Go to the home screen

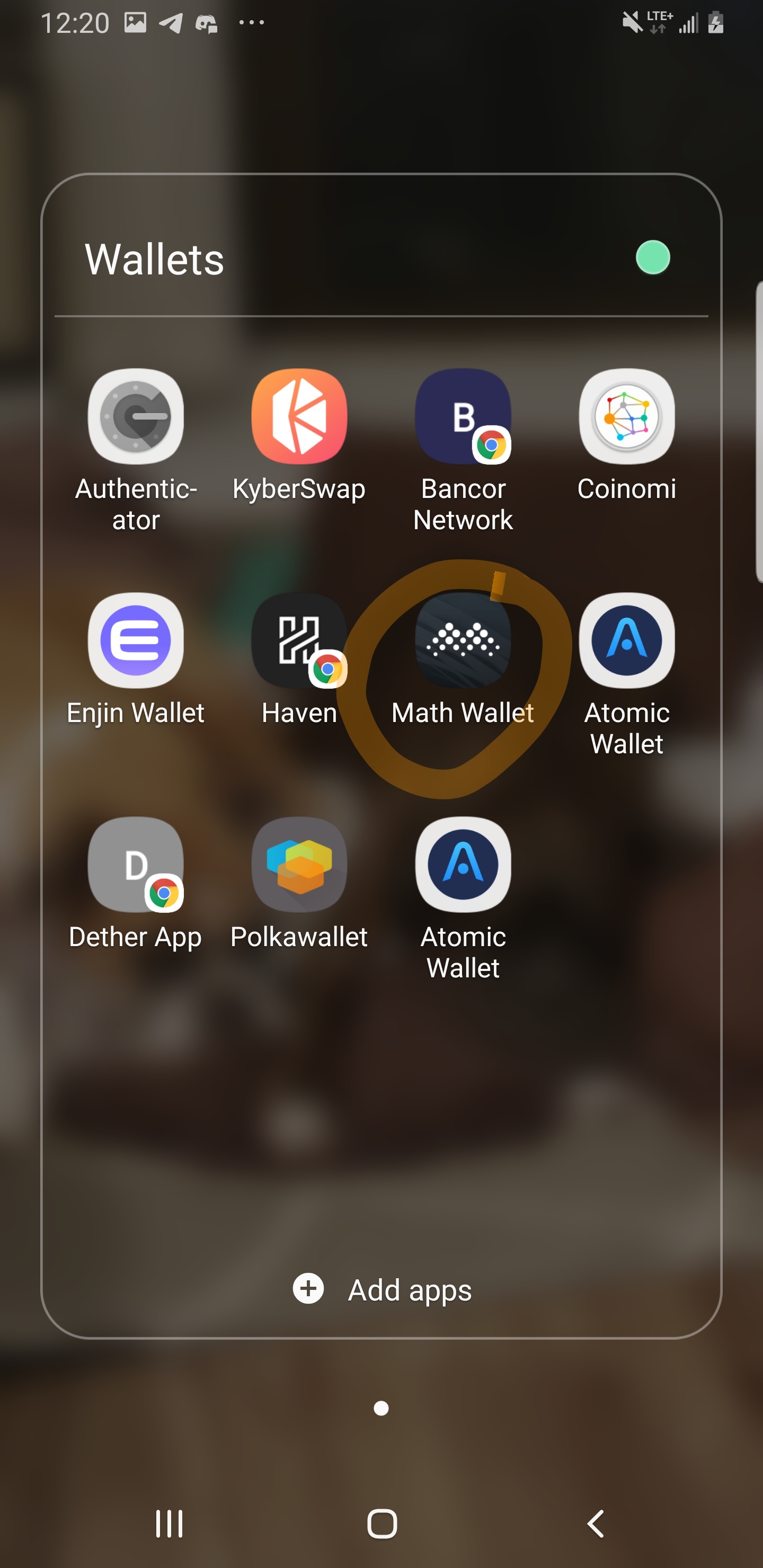382,1524
